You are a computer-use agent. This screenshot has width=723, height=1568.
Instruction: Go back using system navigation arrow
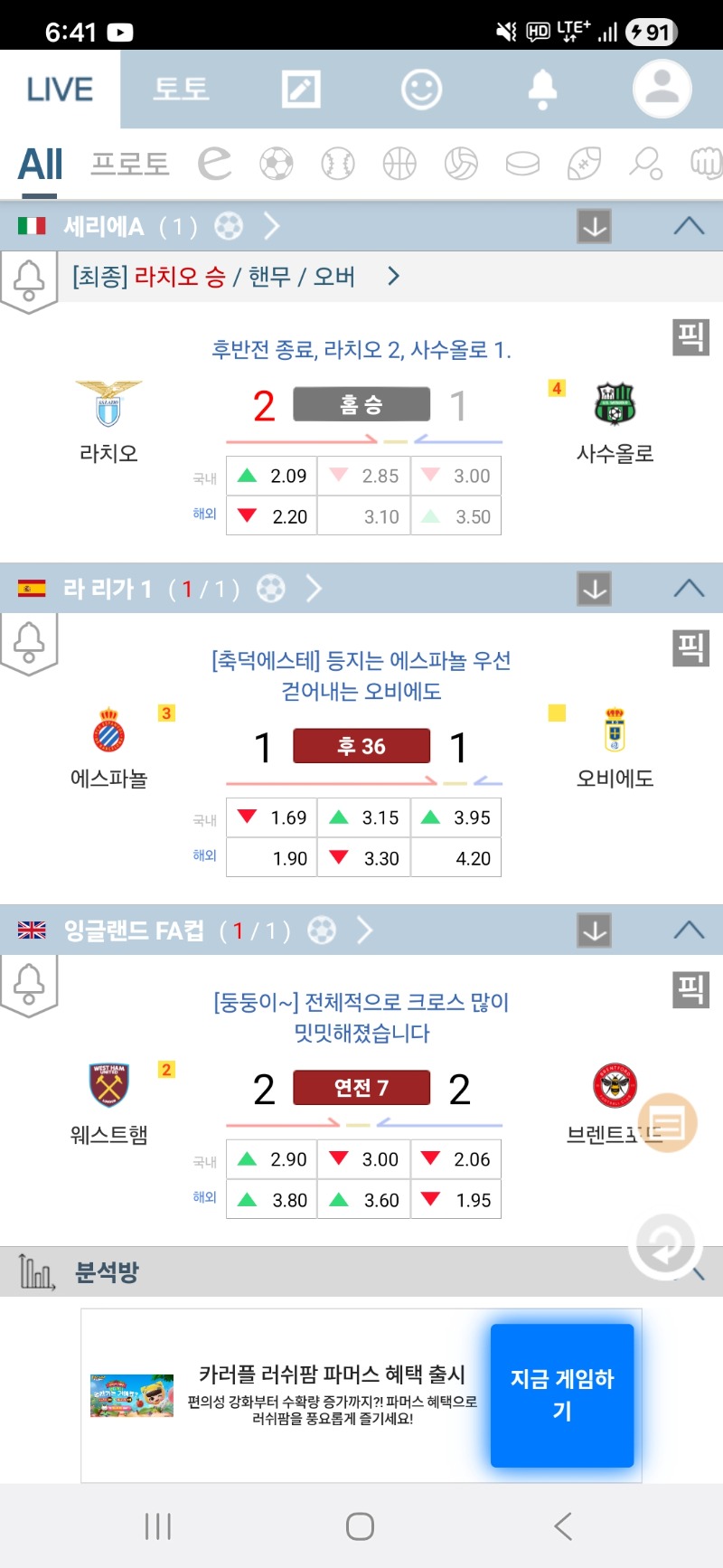563,1526
